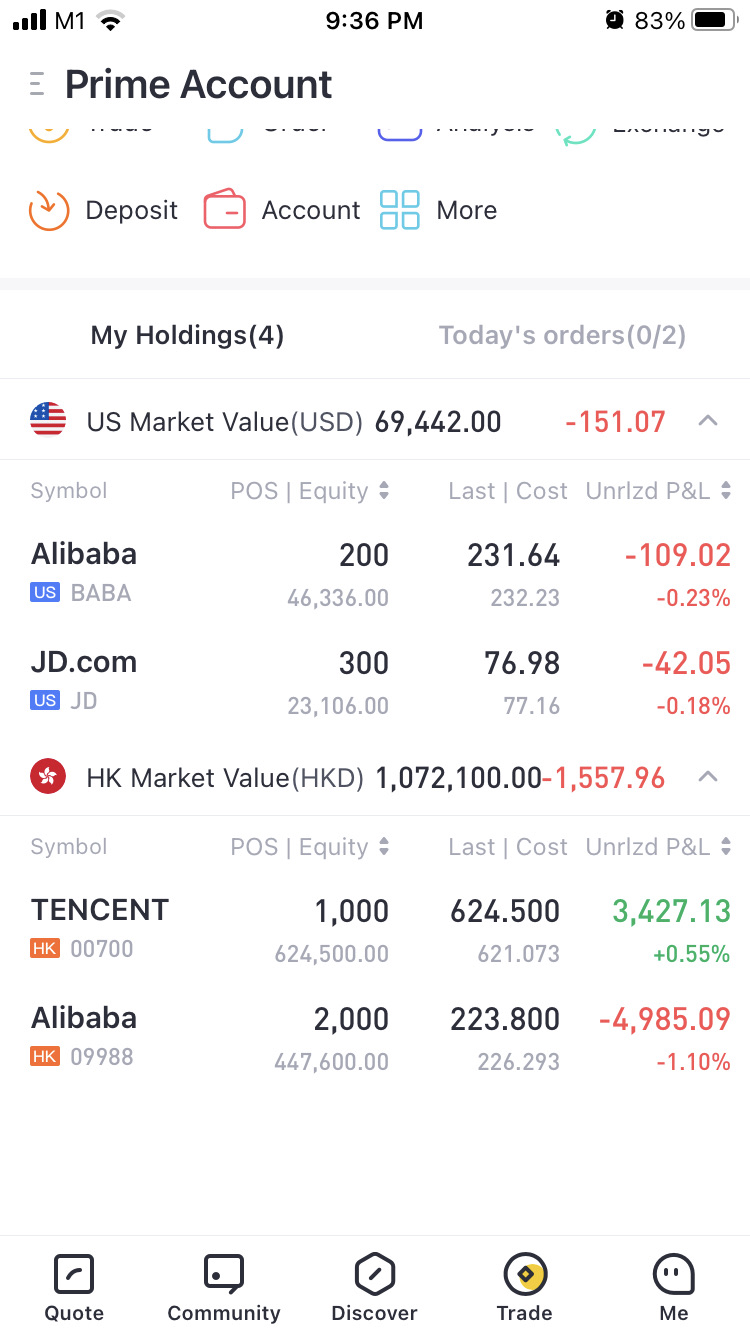This screenshot has height=1334, width=750.
Task: Open the Discover tab
Action: [x=374, y=1288]
